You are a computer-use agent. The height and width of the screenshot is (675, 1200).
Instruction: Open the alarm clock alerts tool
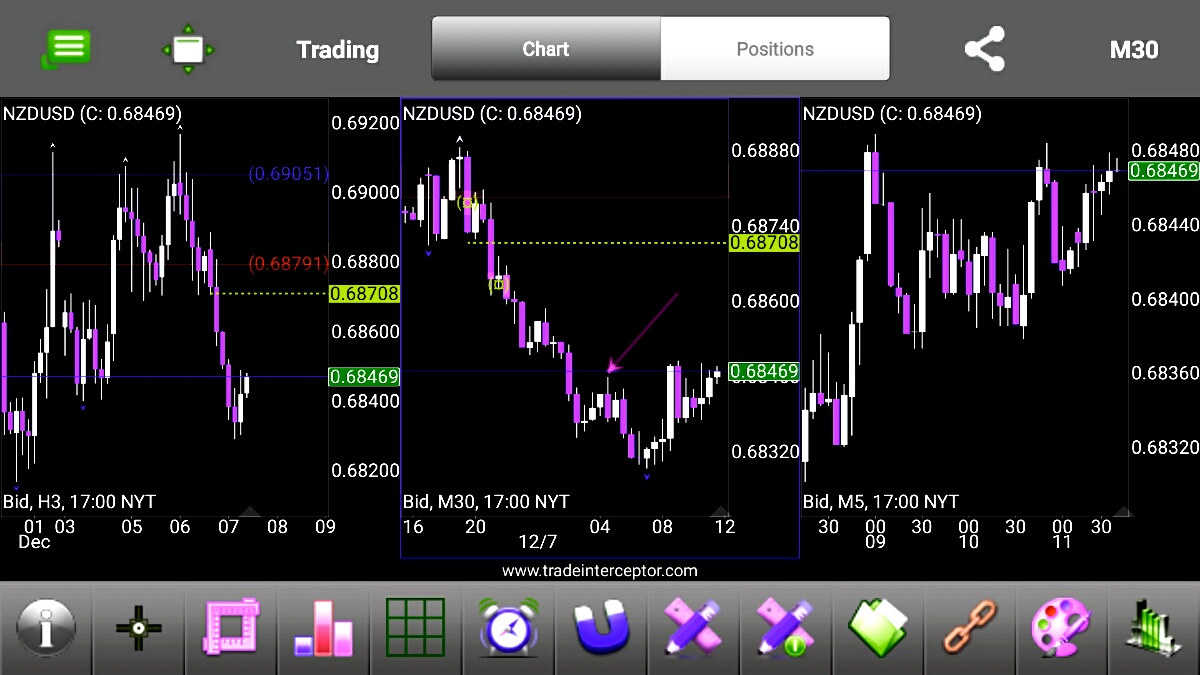pos(508,629)
